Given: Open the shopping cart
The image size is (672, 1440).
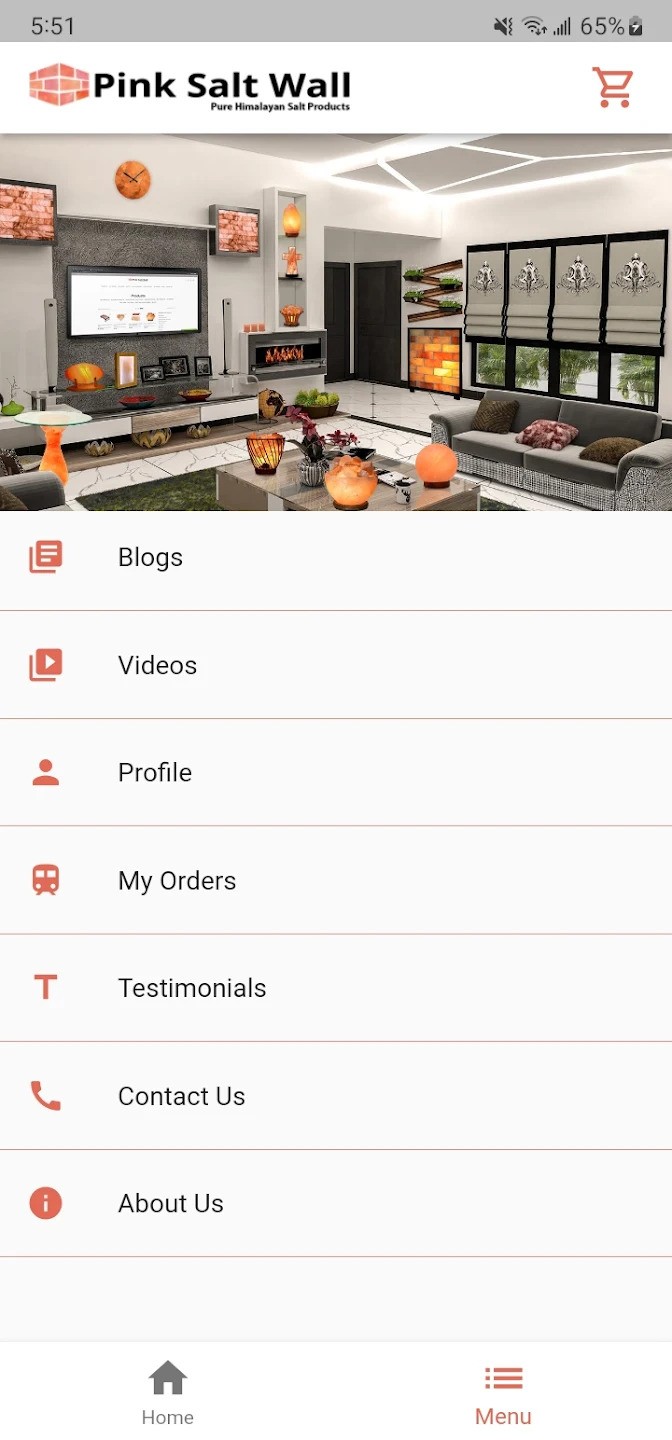Looking at the screenshot, I should coord(612,88).
